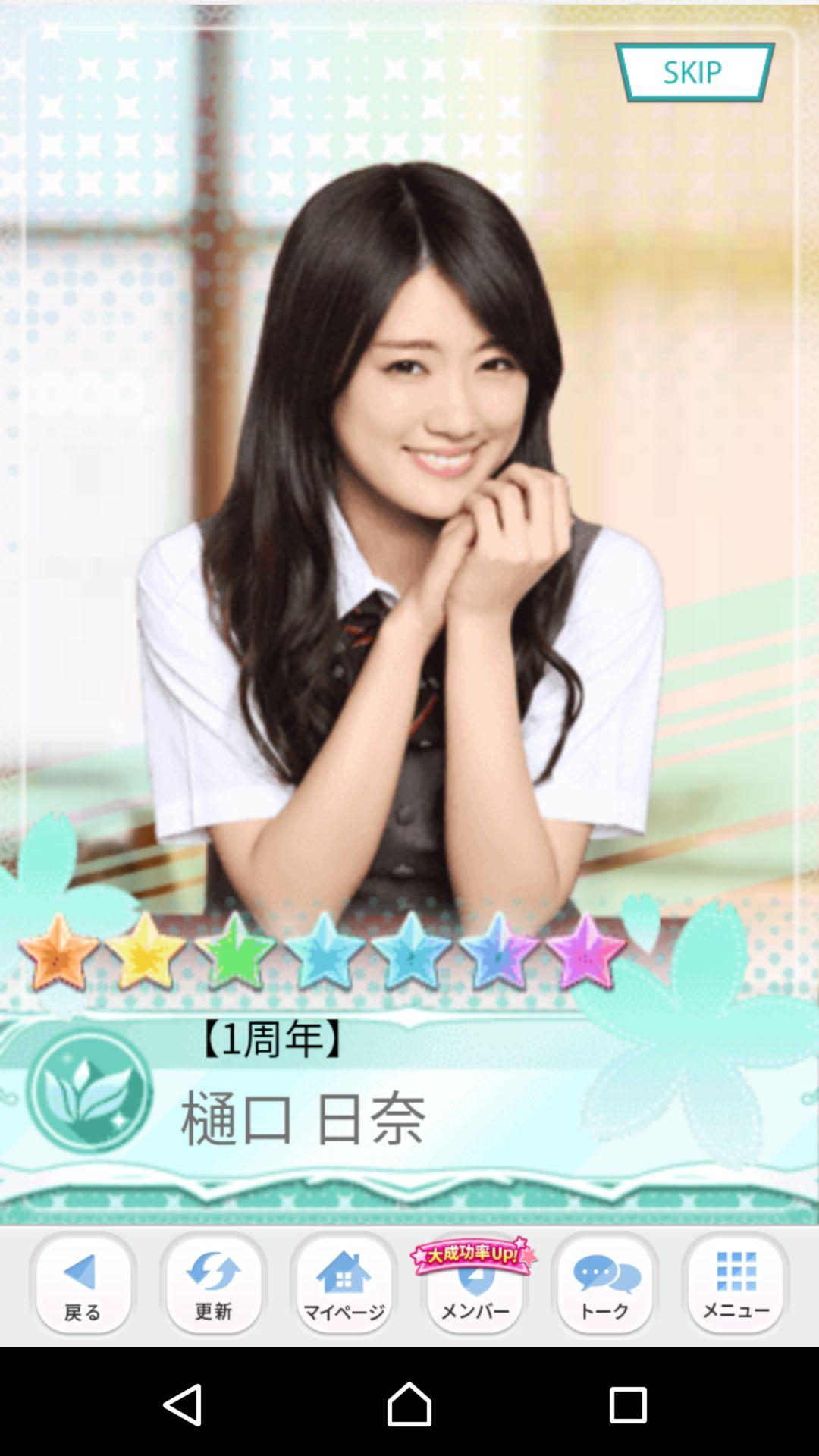Refresh the page with 更新
This screenshot has width=819, height=1456.
(x=213, y=1283)
